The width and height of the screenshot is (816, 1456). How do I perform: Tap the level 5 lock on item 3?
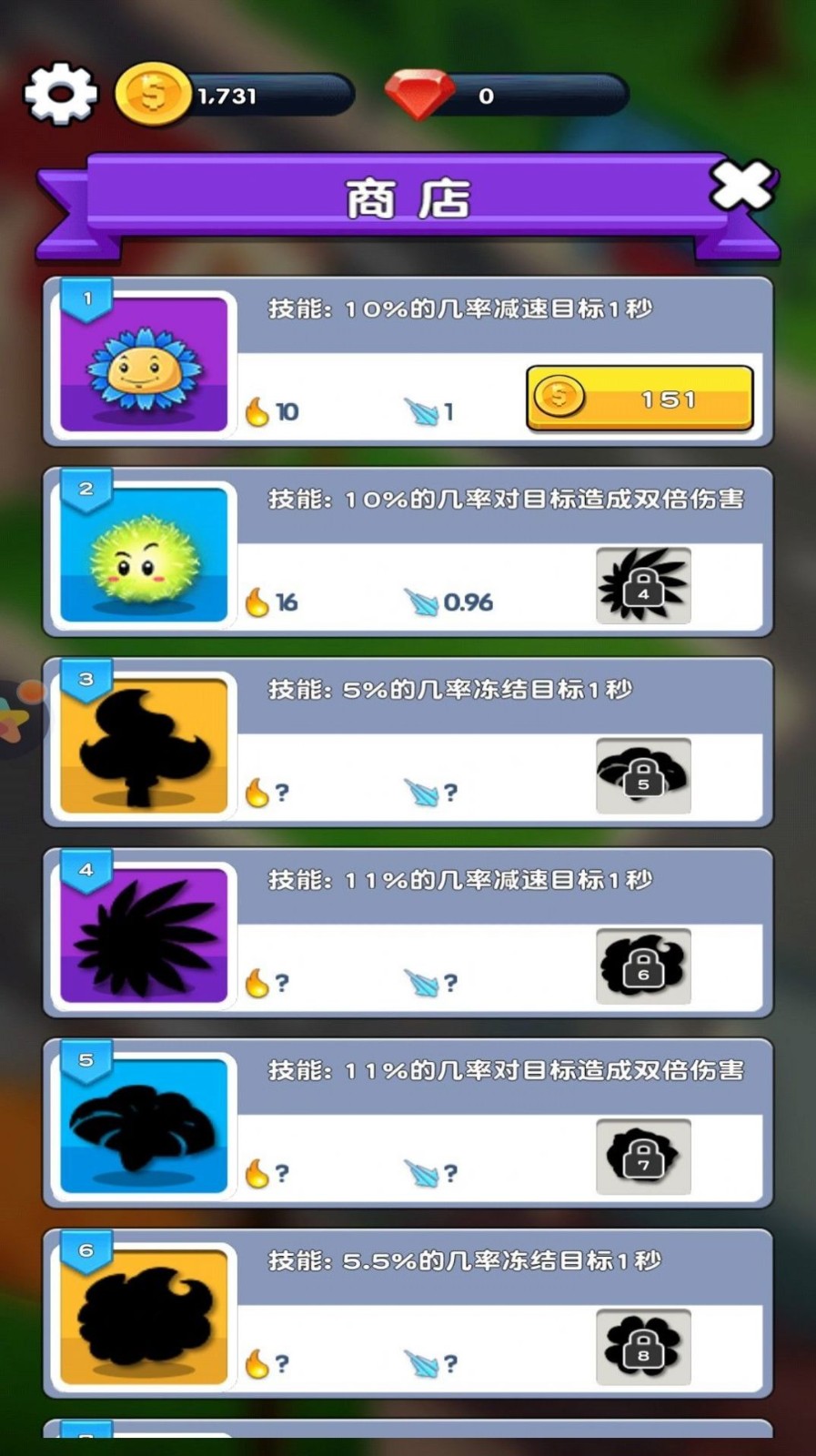click(x=642, y=775)
